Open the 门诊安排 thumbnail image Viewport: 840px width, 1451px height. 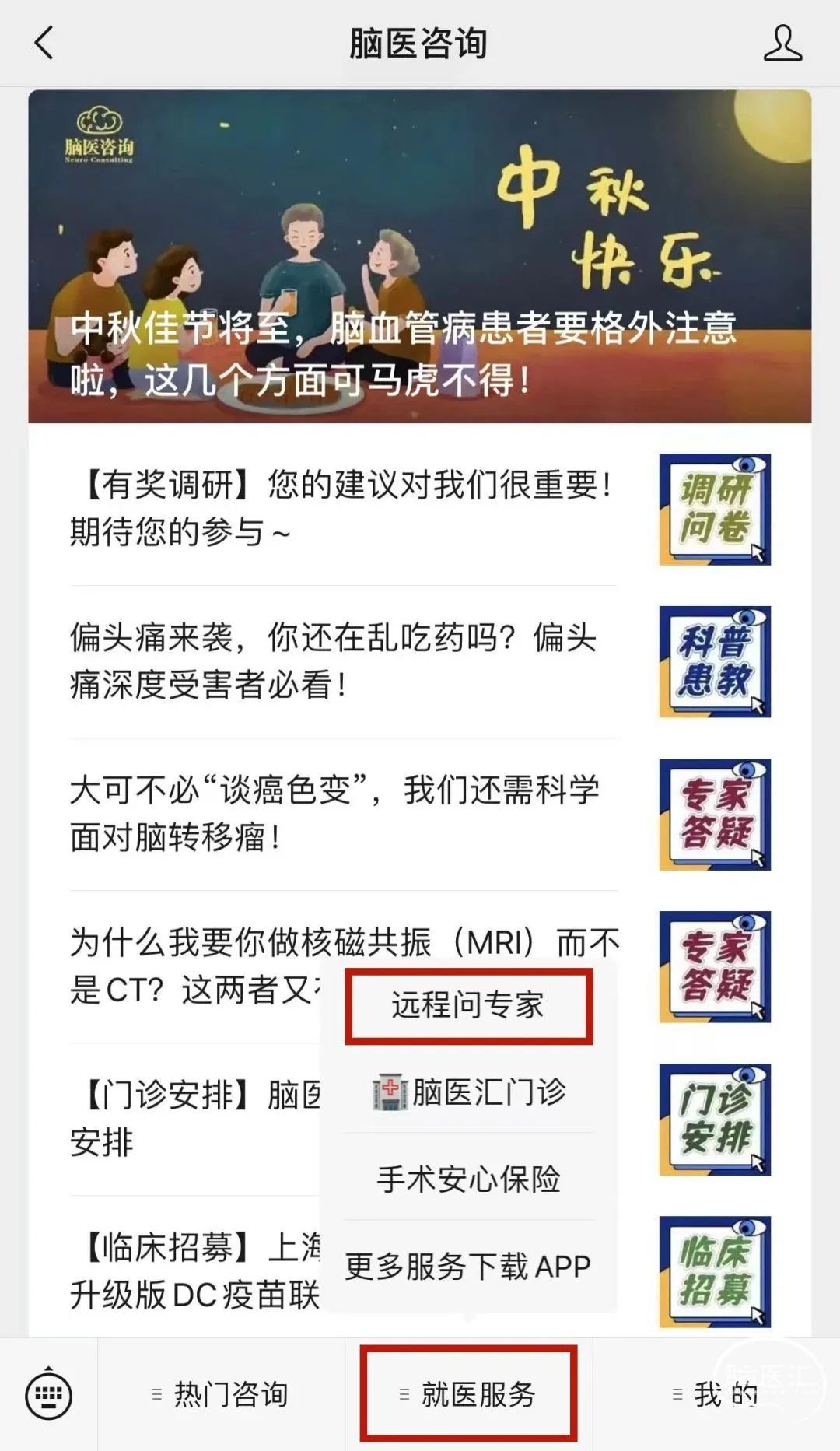(714, 1119)
